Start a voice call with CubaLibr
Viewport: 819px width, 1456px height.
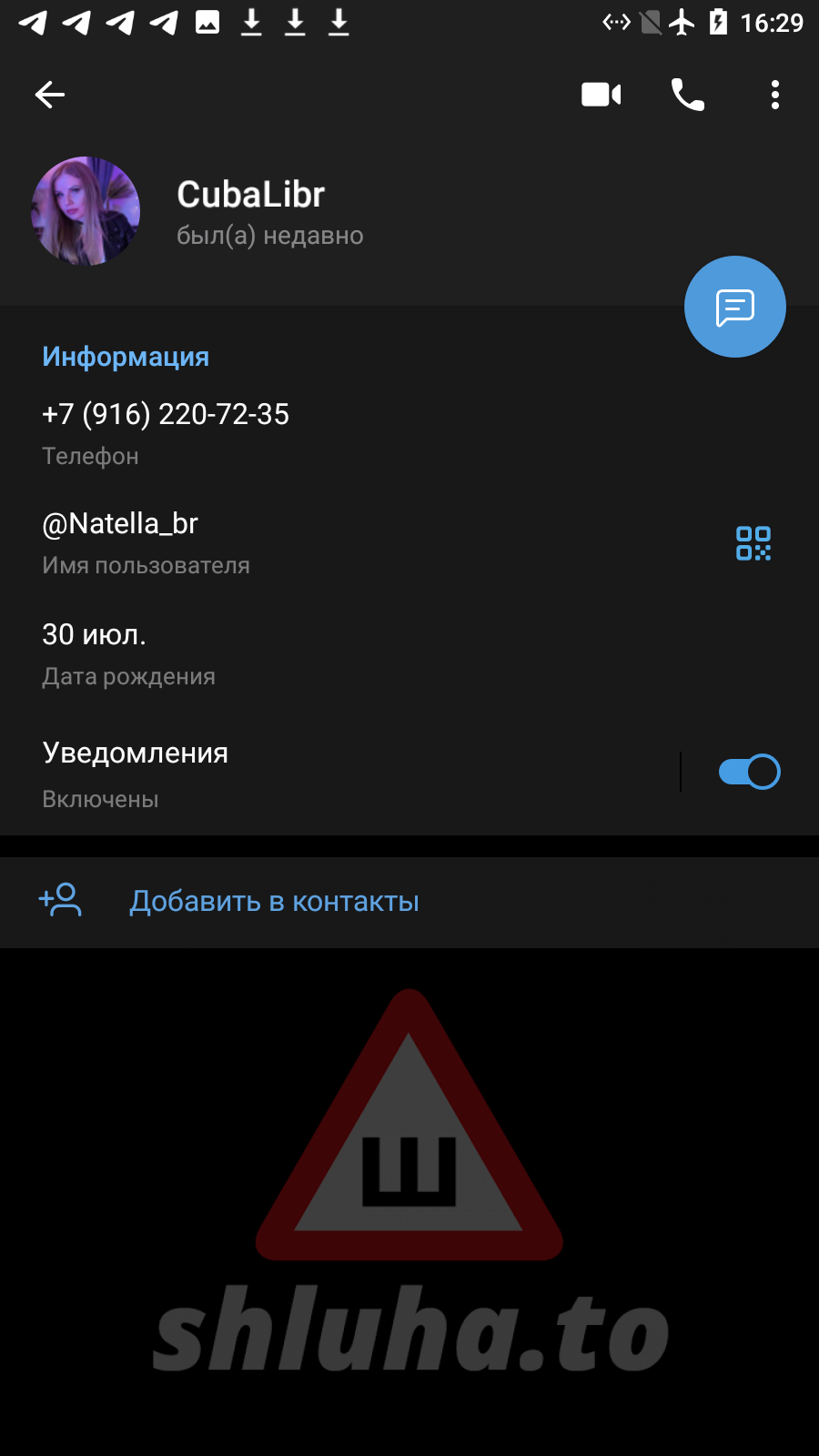pyautogui.click(x=687, y=95)
